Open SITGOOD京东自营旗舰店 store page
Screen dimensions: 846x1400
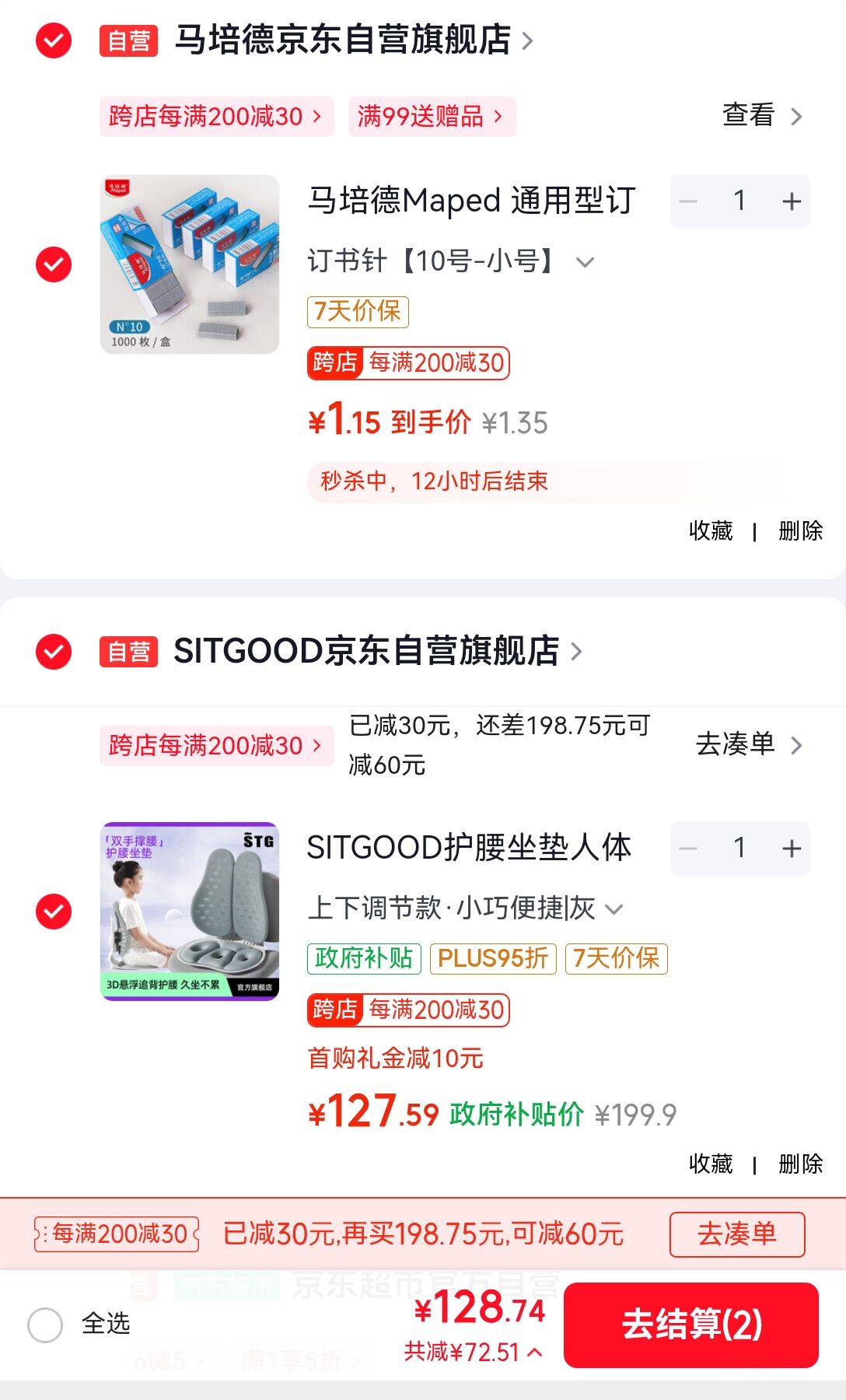pyautogui.click(x=367, y=651)
